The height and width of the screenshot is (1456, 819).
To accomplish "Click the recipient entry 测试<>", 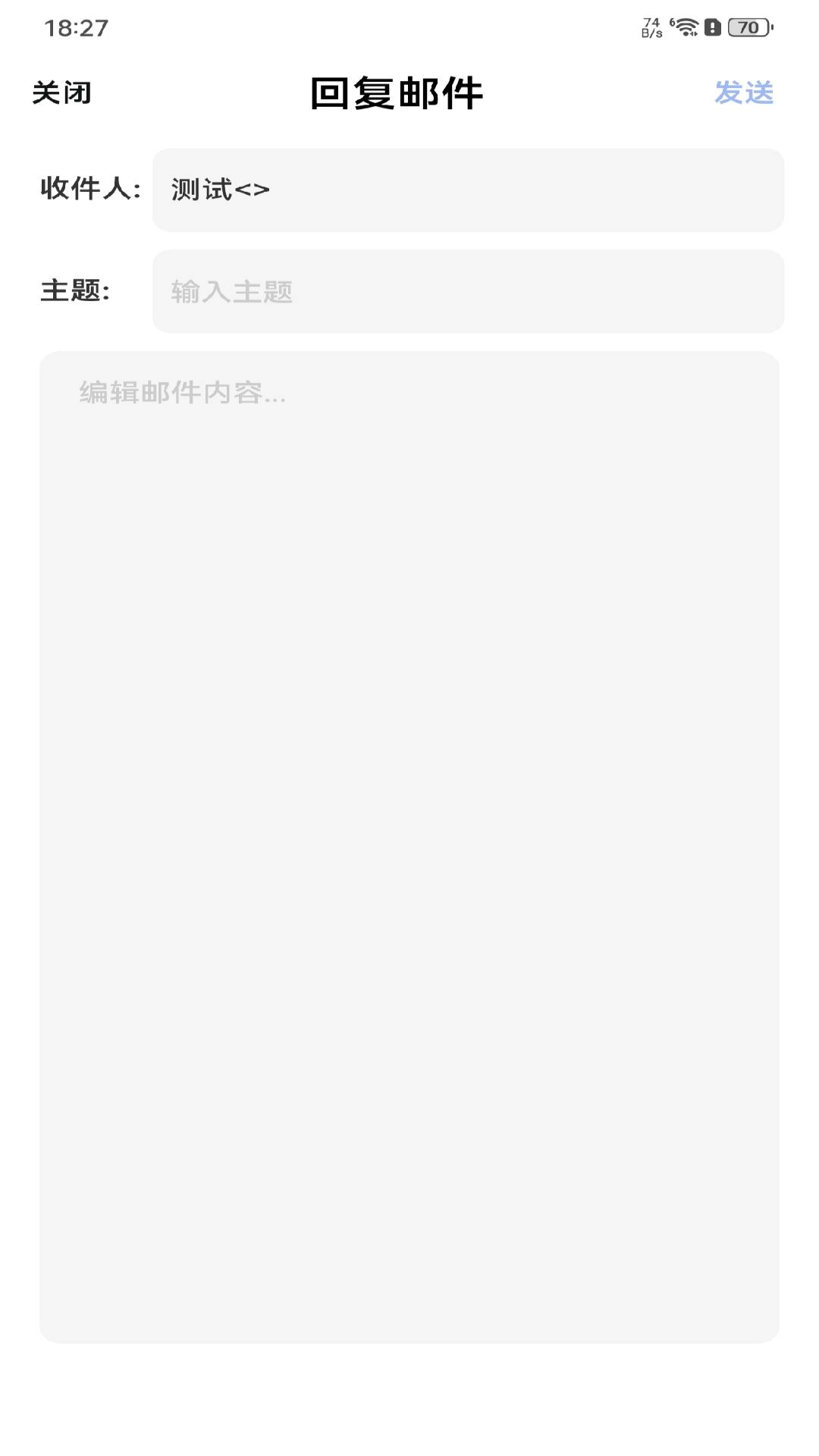I will pyautogui.click(x=218, y=190).
